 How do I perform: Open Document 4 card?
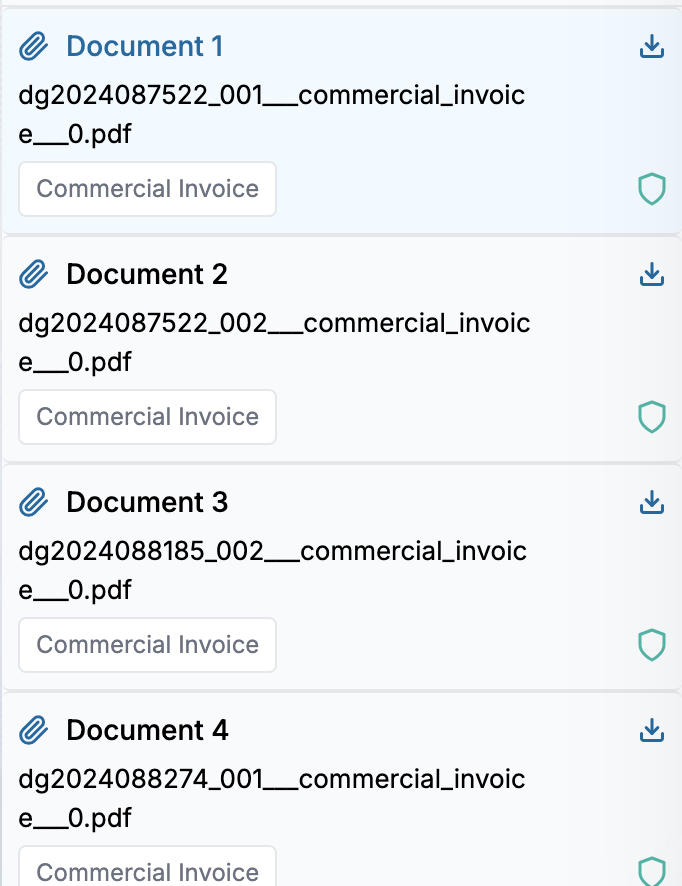point(146,730)
